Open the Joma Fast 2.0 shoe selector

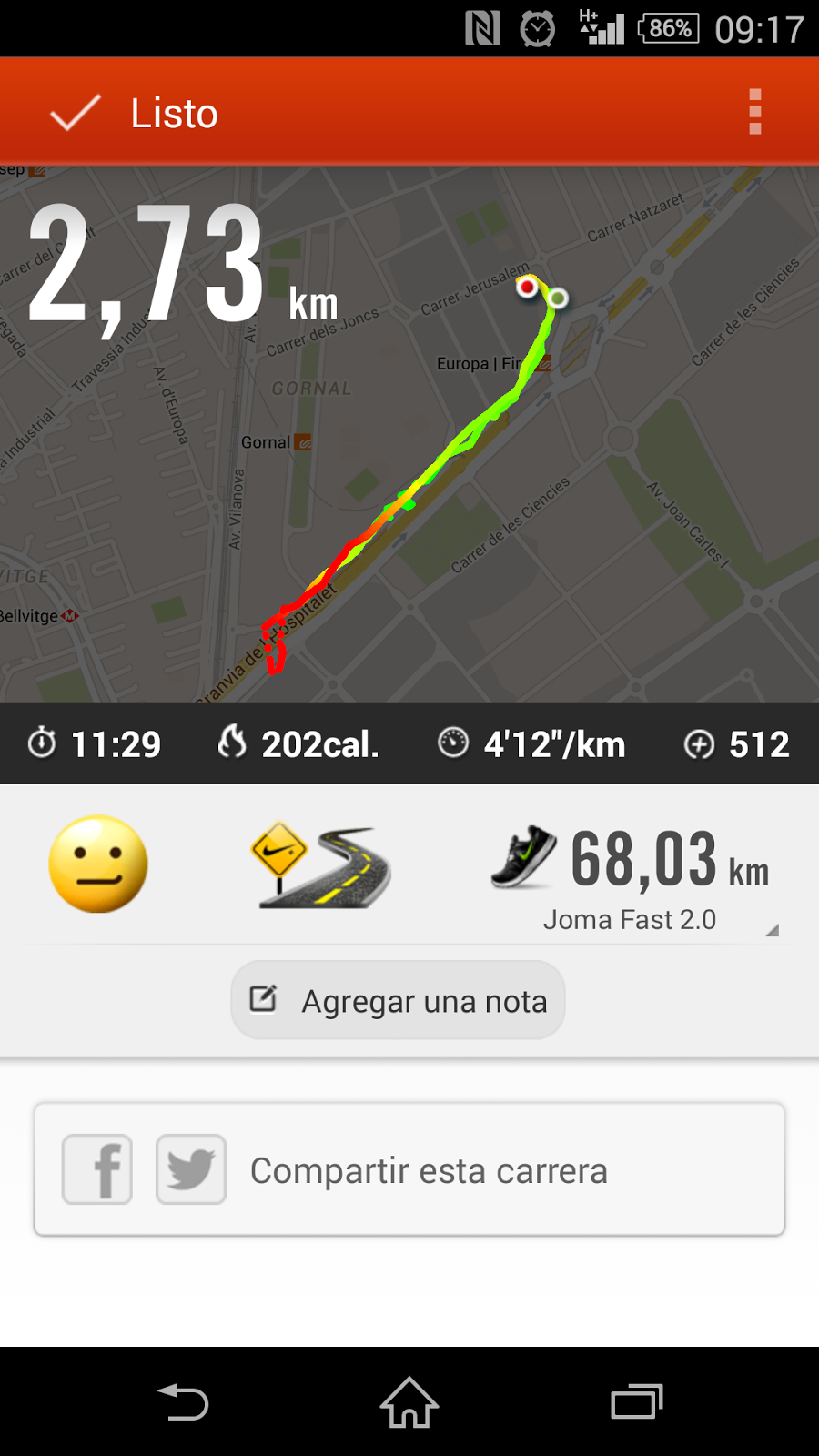(x=631, y=879)
